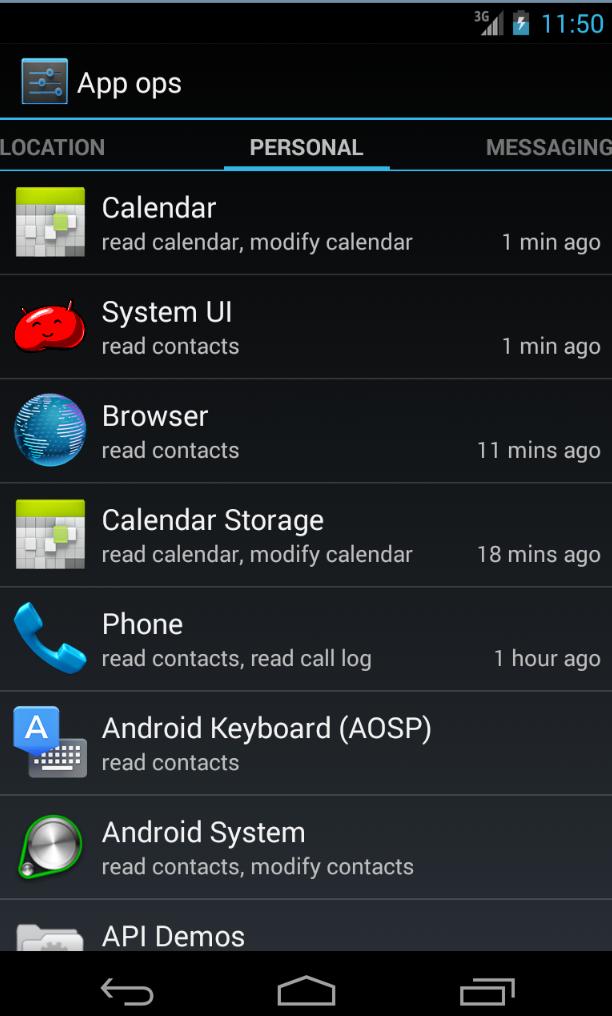The height and width of the screenshot is (1016, 612).
Task: Go to the home screen
Action: coord(306,991)
